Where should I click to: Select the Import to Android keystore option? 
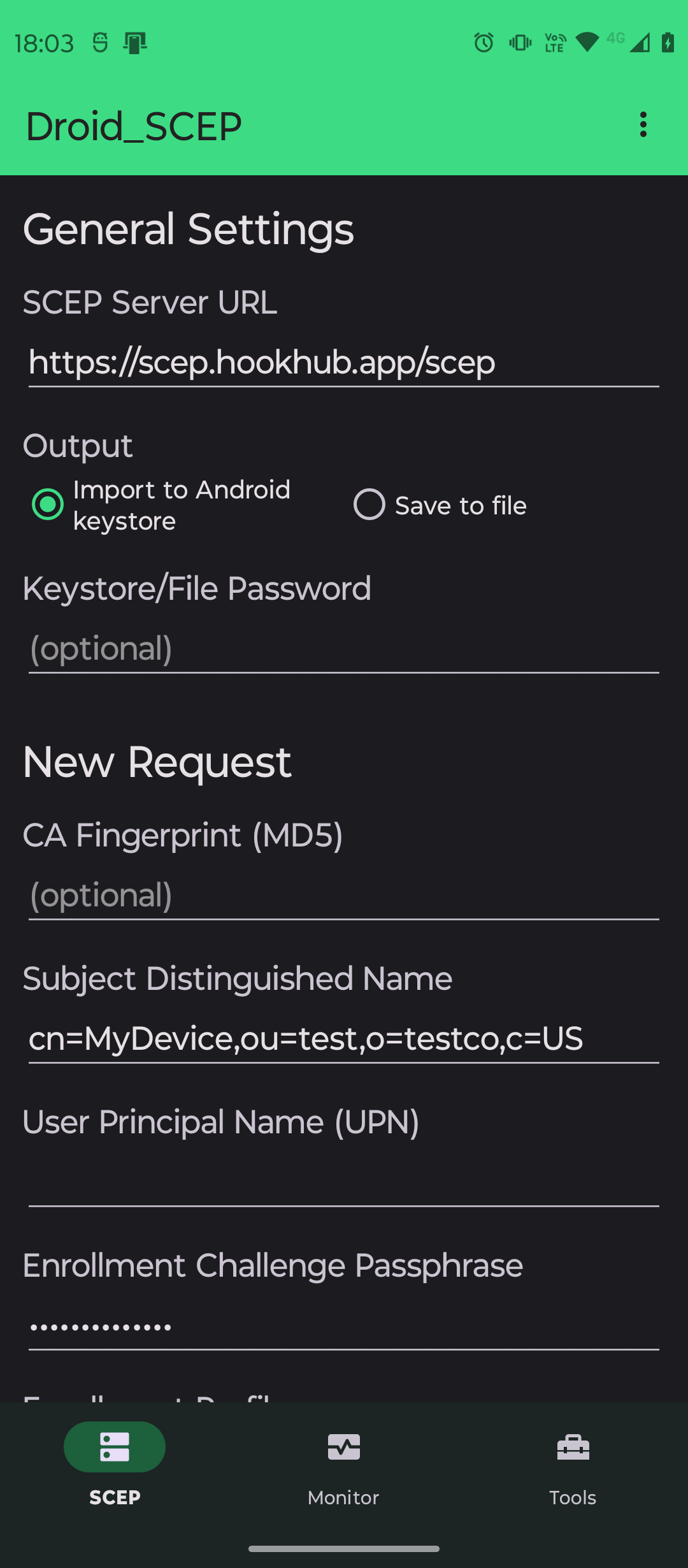(x=47, y=505)
